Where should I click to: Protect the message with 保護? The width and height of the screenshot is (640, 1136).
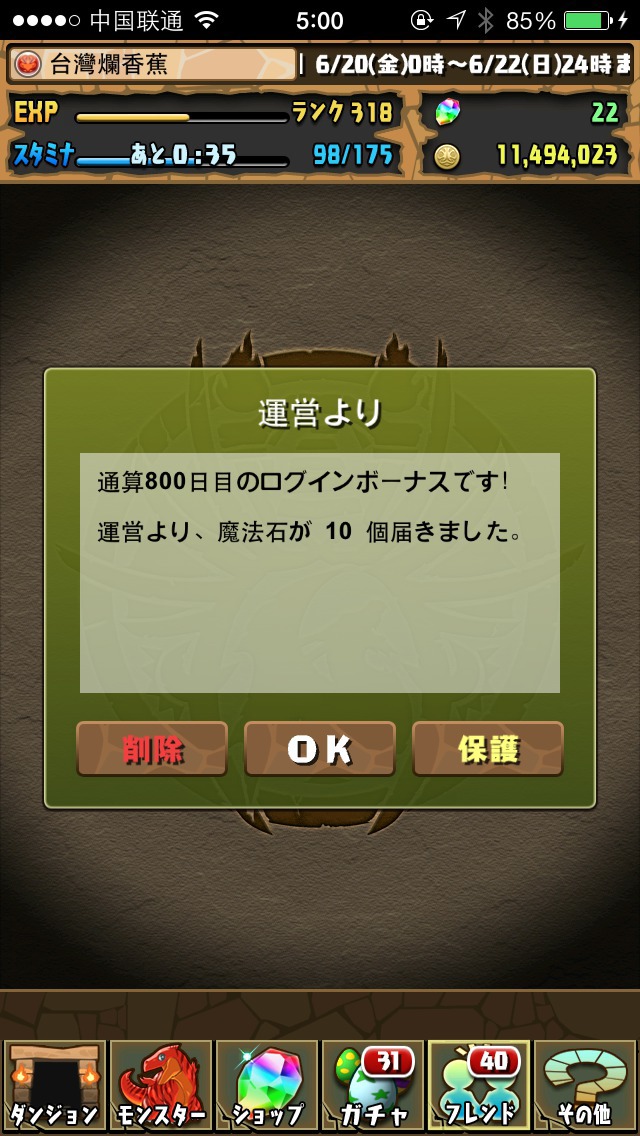coord(488,749)
